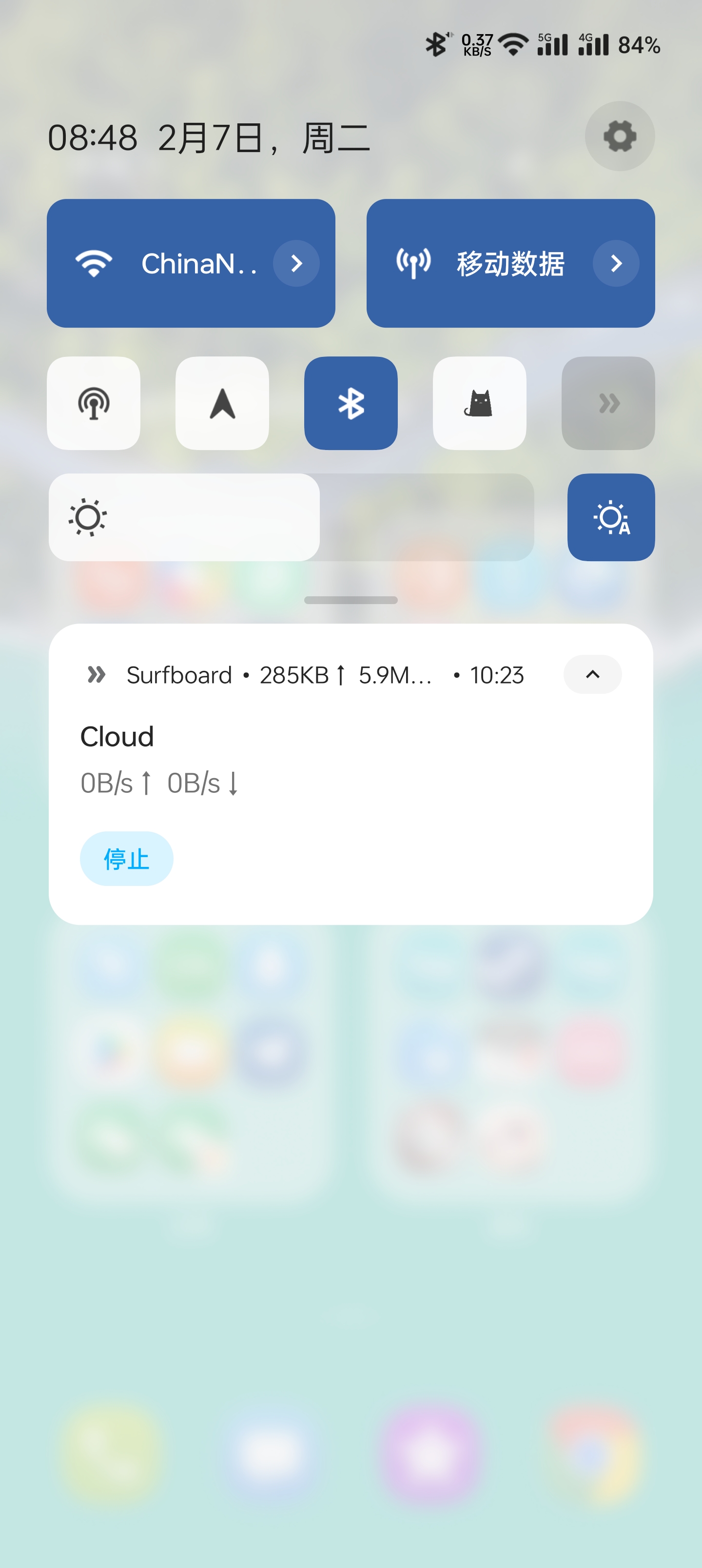Toggle Wi-Fi network ChinaNet tile
This screenshot has width=702, height=1568.
[183, 263]
